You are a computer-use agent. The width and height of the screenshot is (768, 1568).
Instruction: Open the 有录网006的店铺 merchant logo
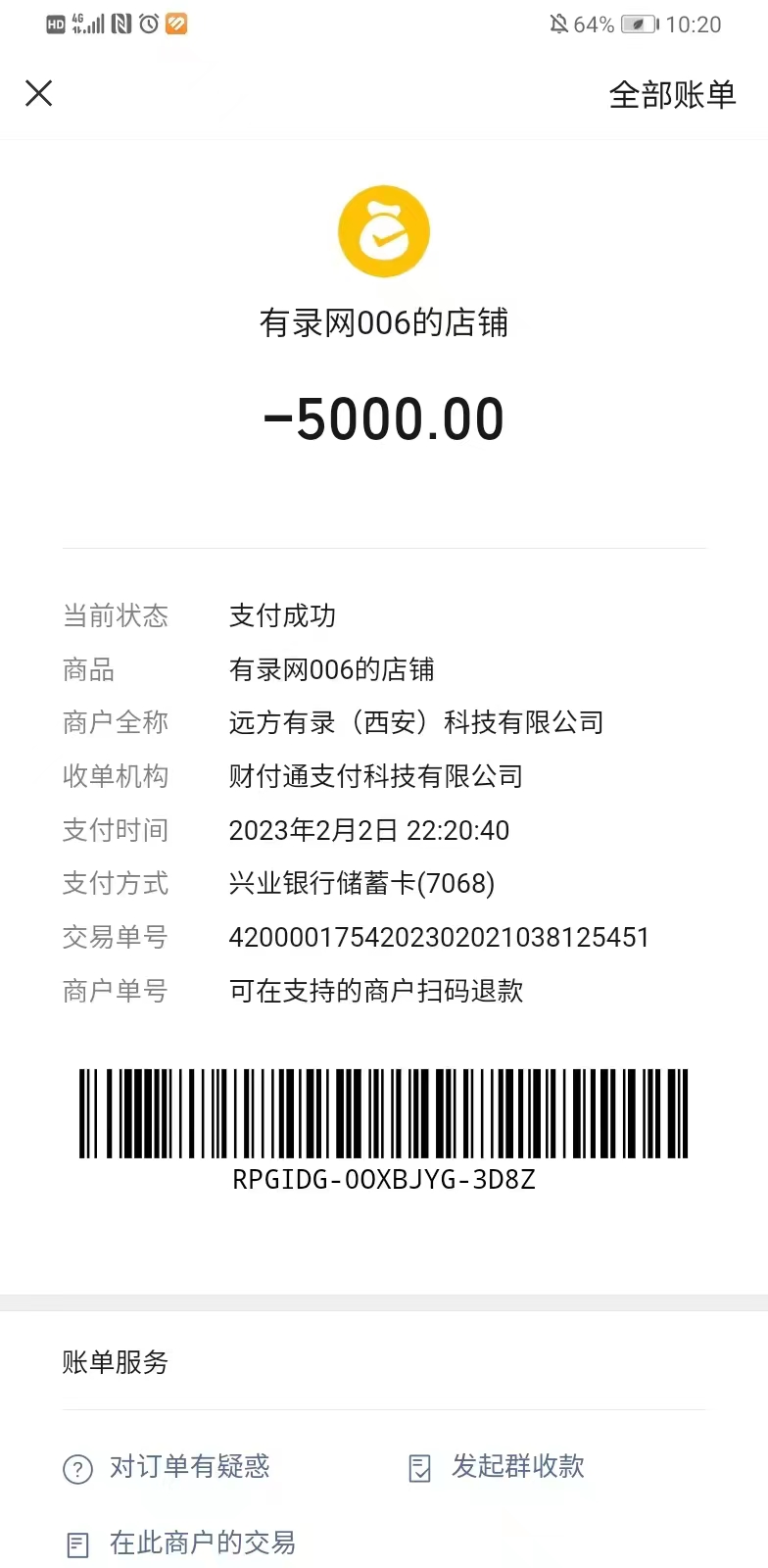click(x=384, y=231)
